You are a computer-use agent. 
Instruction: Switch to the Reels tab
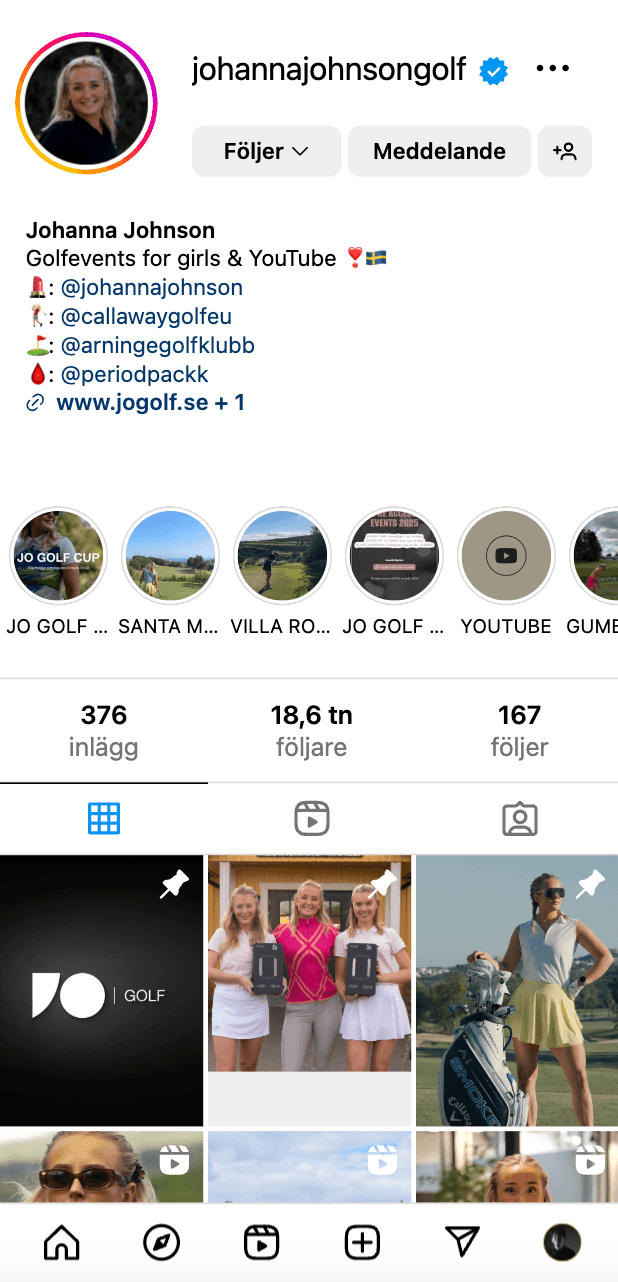click(312, 819)
